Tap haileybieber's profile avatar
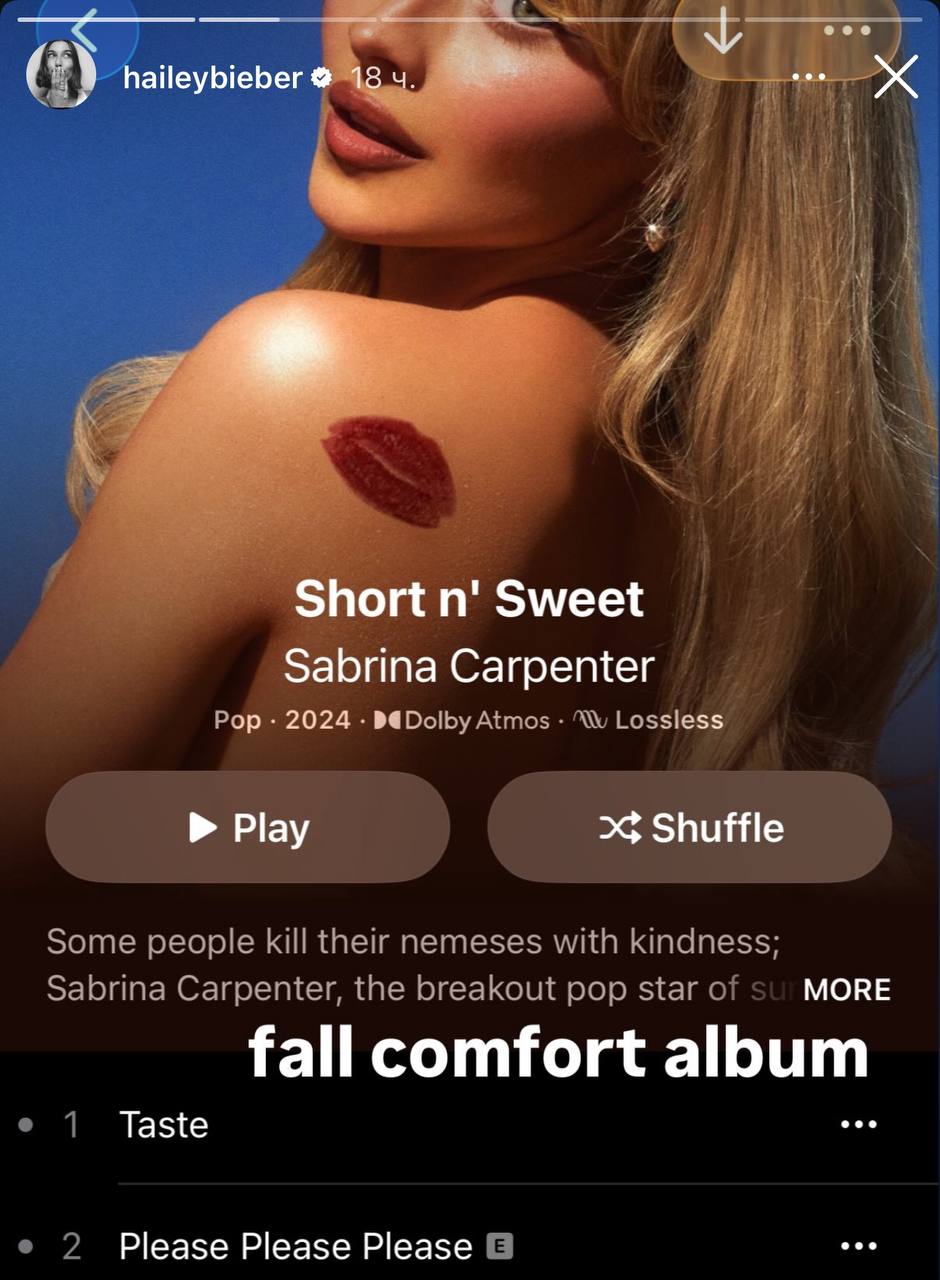Screen dimensions: 940x1280 (61, 75)
